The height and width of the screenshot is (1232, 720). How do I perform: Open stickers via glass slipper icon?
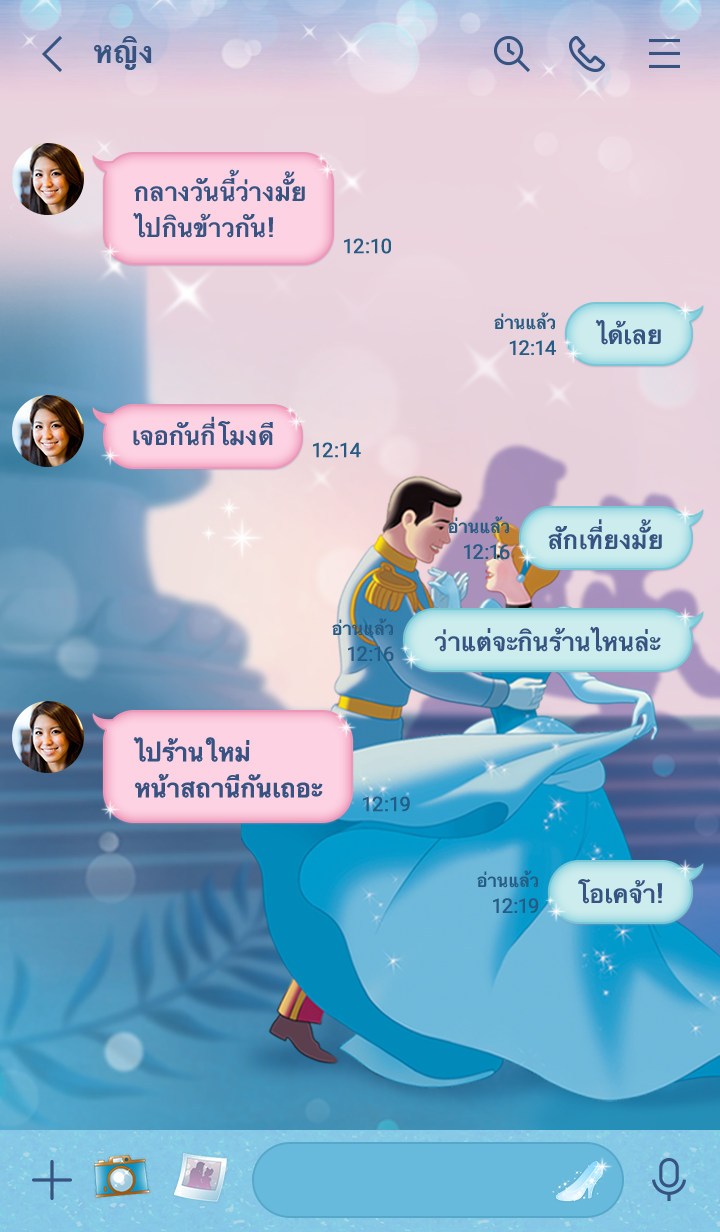[583, 1181]
